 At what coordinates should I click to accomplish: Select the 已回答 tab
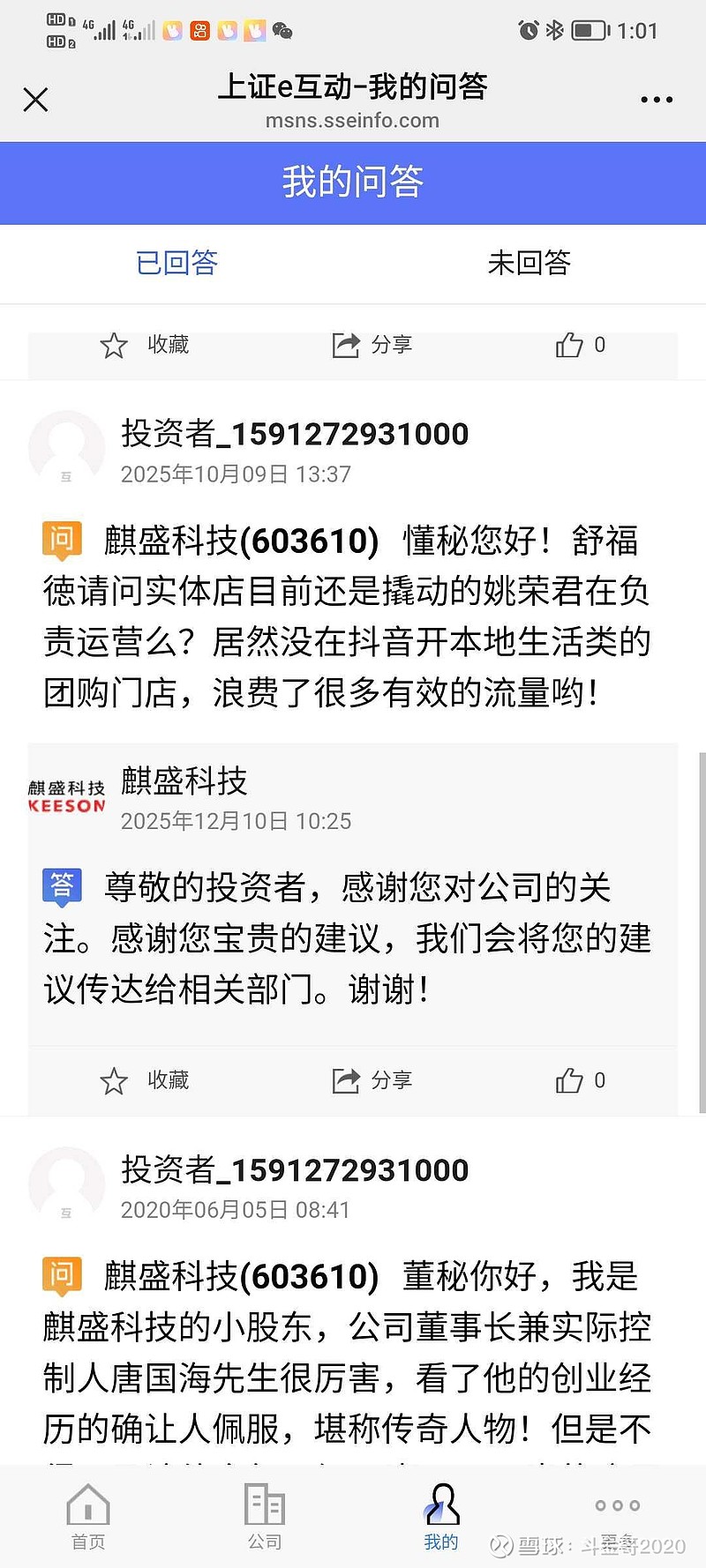coord(176,265)
